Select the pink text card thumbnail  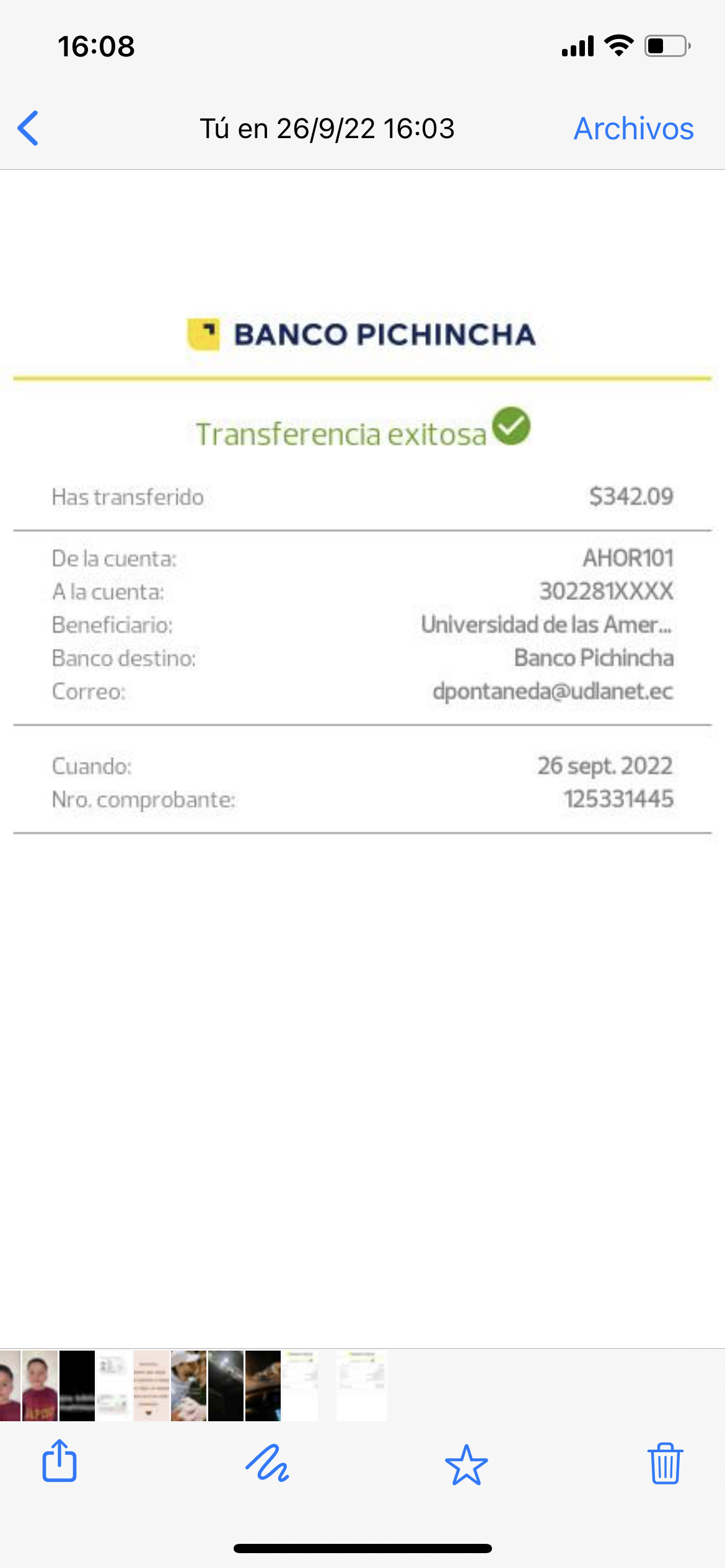tap(151, 1385)
